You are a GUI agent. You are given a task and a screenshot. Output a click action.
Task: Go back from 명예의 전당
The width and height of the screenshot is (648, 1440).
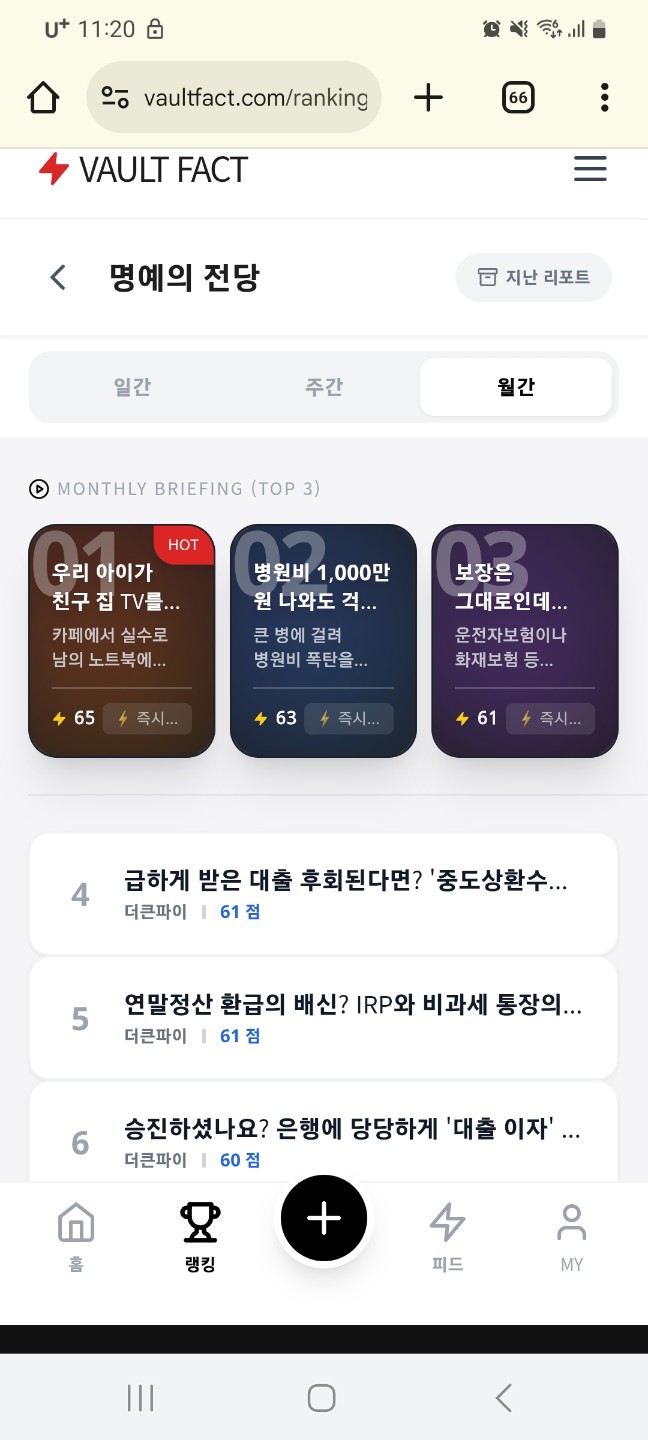58,277
